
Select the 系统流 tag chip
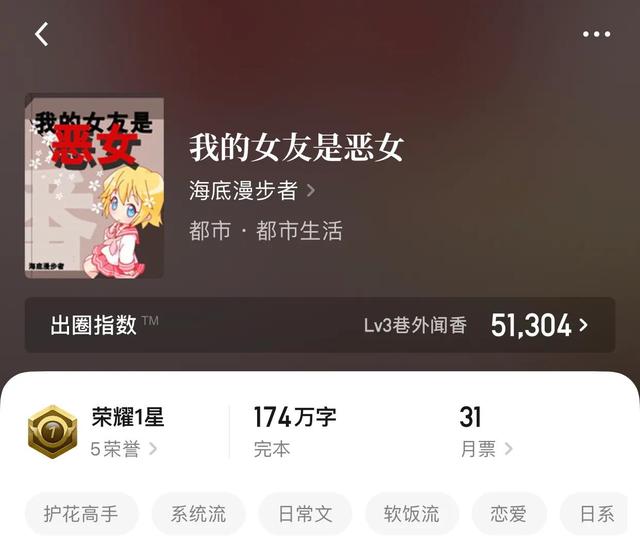tap(198, 514)
